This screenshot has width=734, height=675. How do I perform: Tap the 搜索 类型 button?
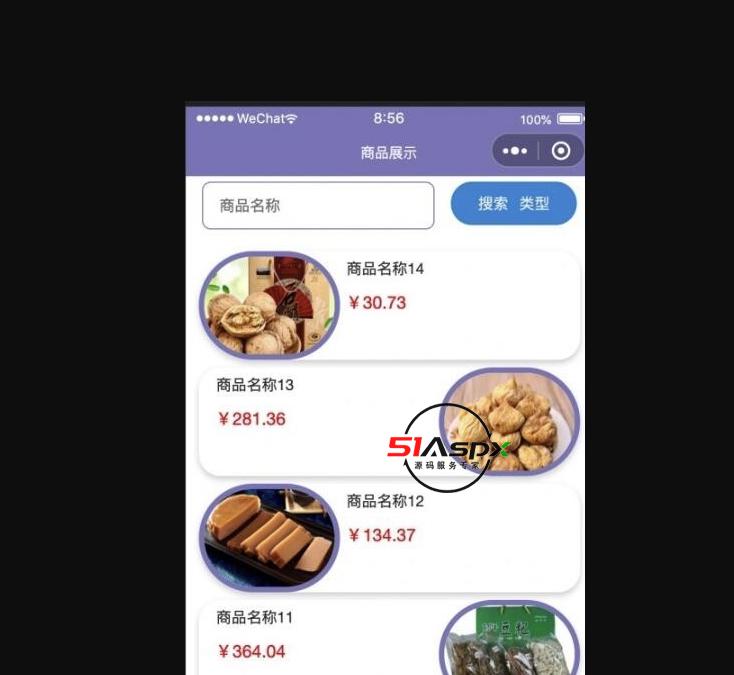click(513, 204)
